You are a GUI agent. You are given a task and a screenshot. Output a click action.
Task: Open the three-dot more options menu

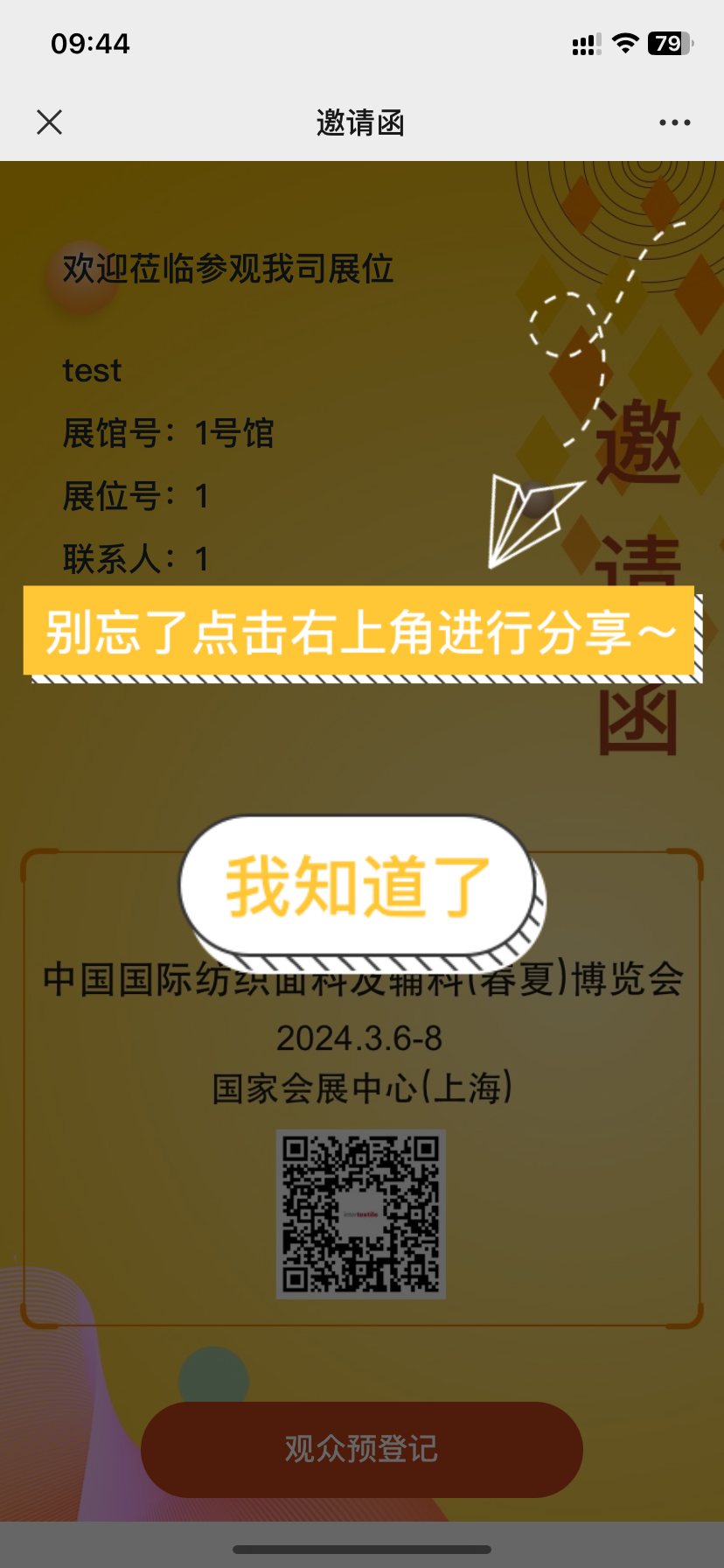point(674,123)
